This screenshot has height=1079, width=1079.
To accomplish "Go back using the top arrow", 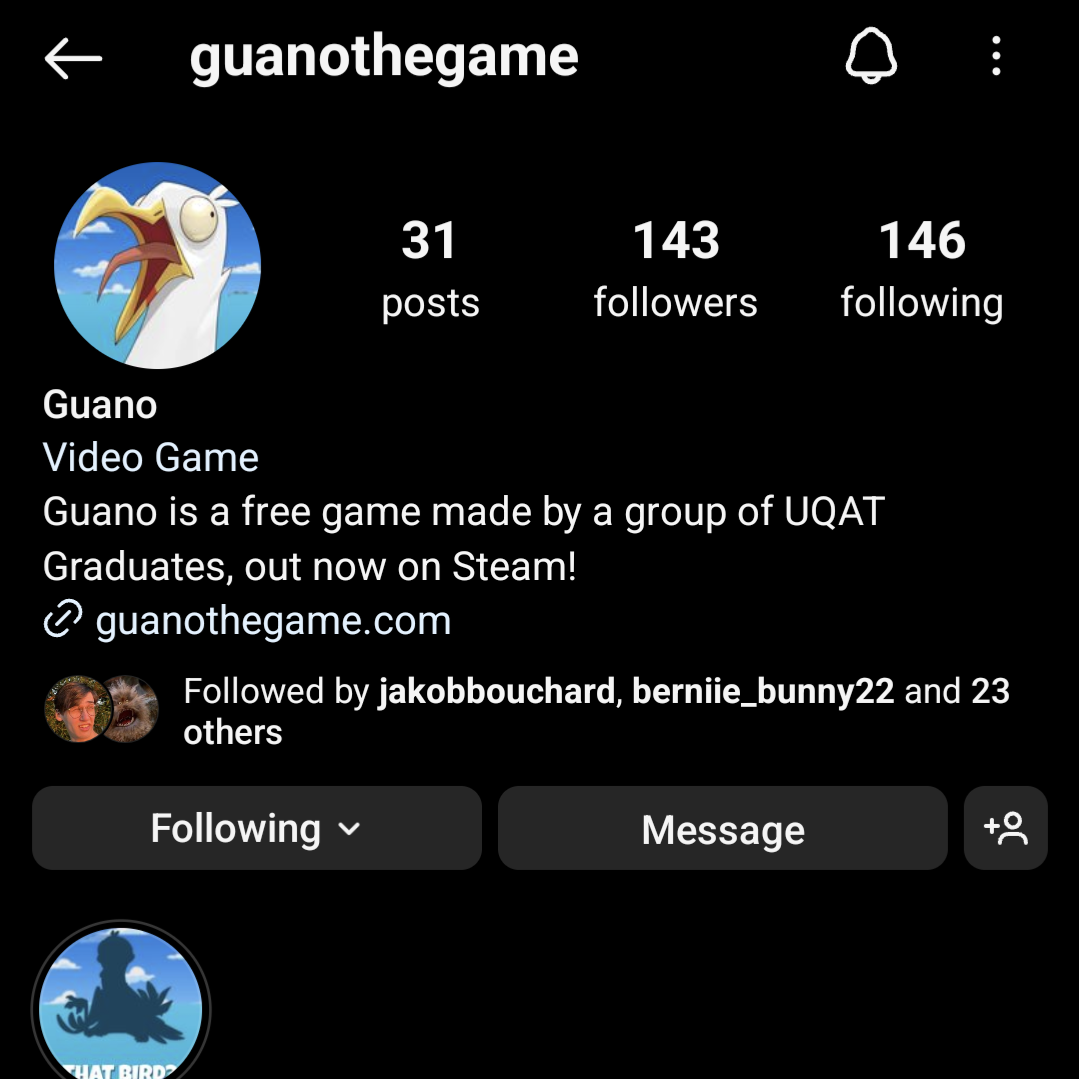I will tap(73, 59).
